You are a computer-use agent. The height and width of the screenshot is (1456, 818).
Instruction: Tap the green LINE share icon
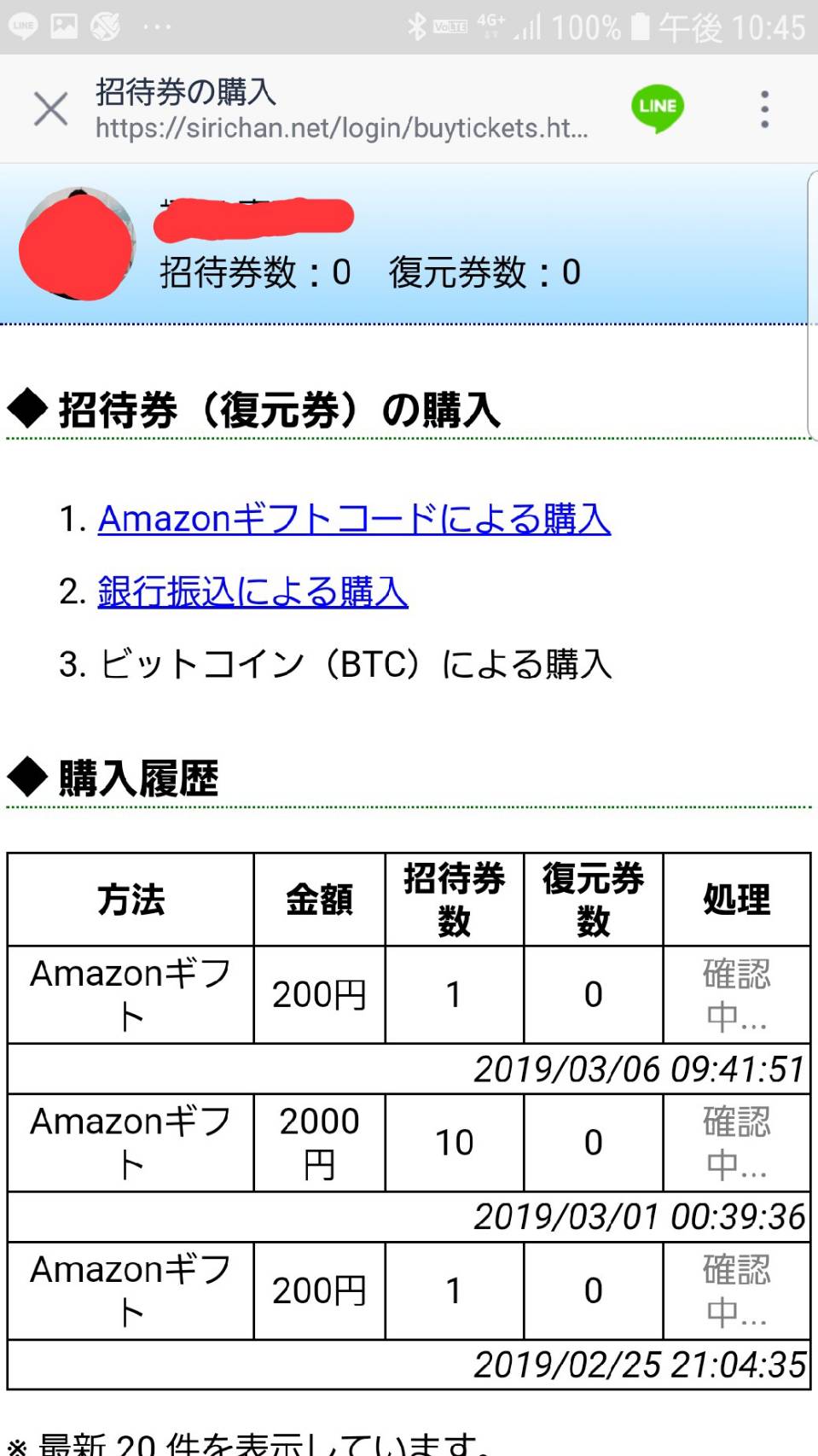pos(657,108)
